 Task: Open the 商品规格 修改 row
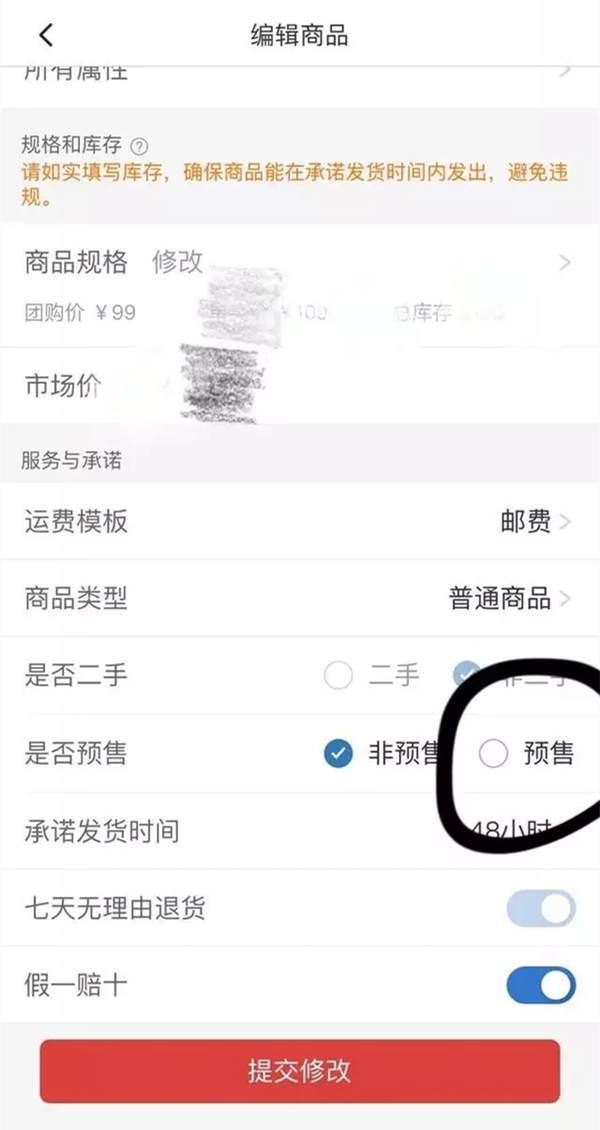tap(300, 263)
